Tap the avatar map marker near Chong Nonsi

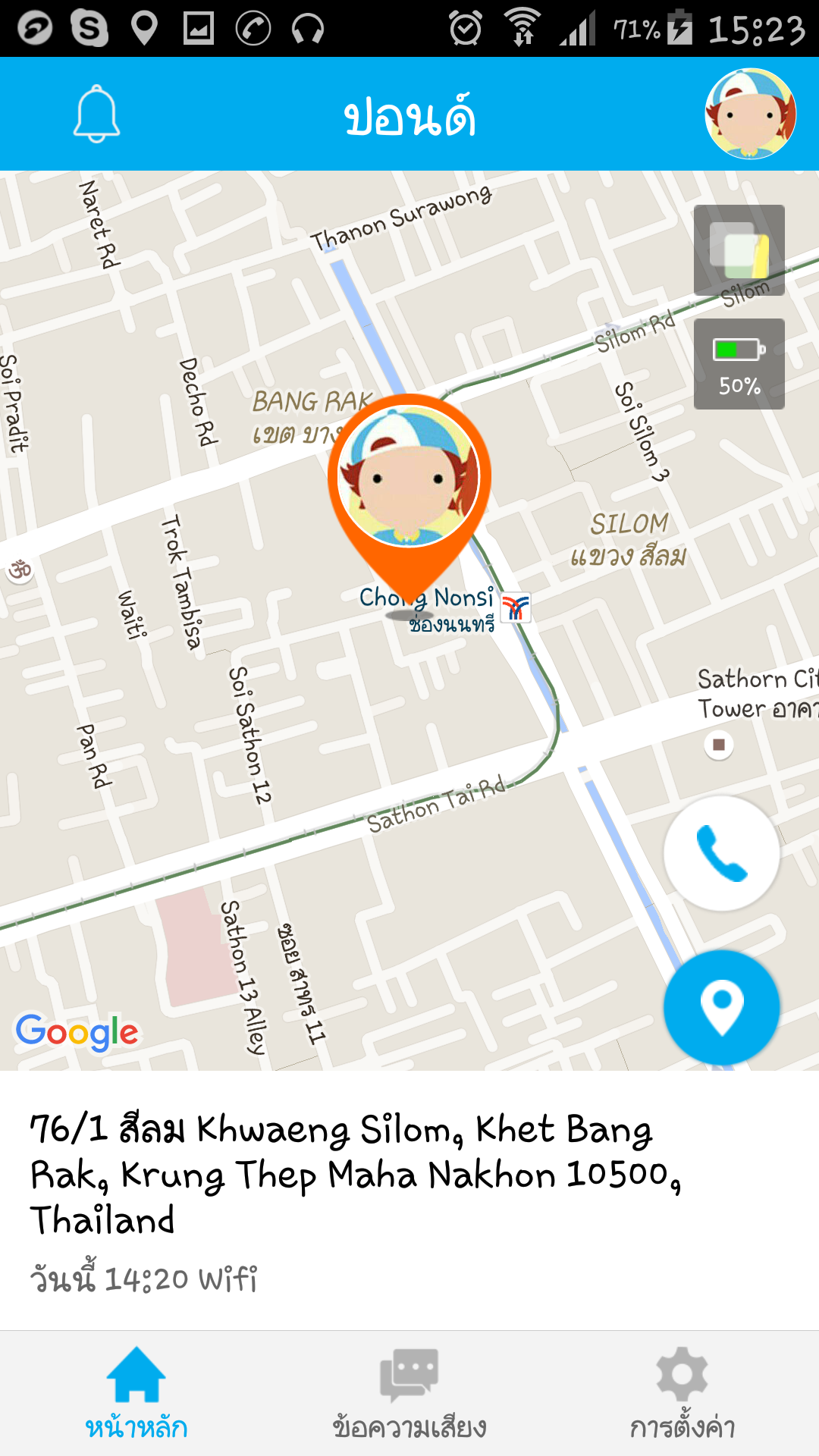point(409,479)
